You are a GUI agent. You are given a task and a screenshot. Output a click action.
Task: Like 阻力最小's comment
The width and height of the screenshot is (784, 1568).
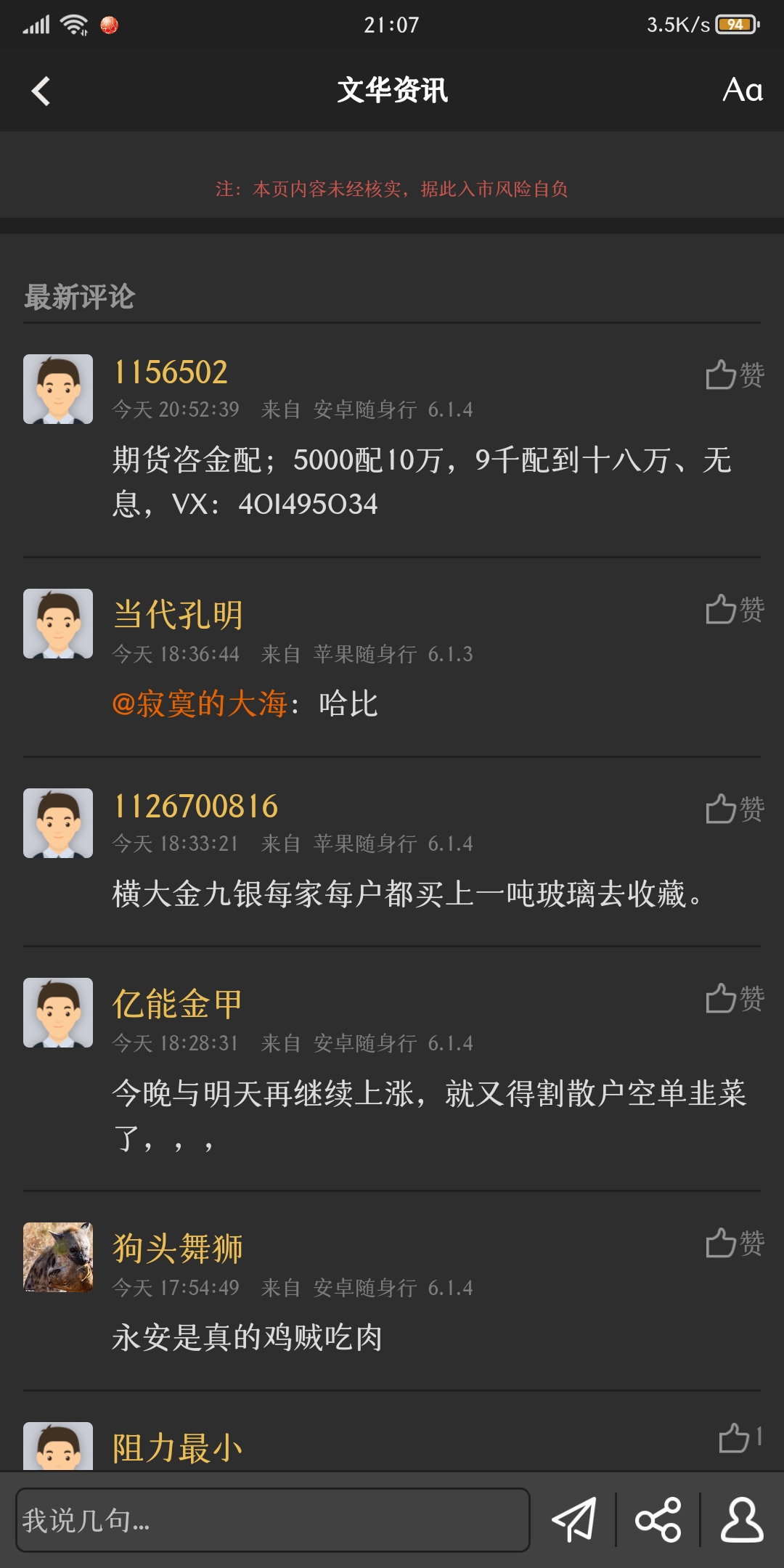click(739, 1437)
